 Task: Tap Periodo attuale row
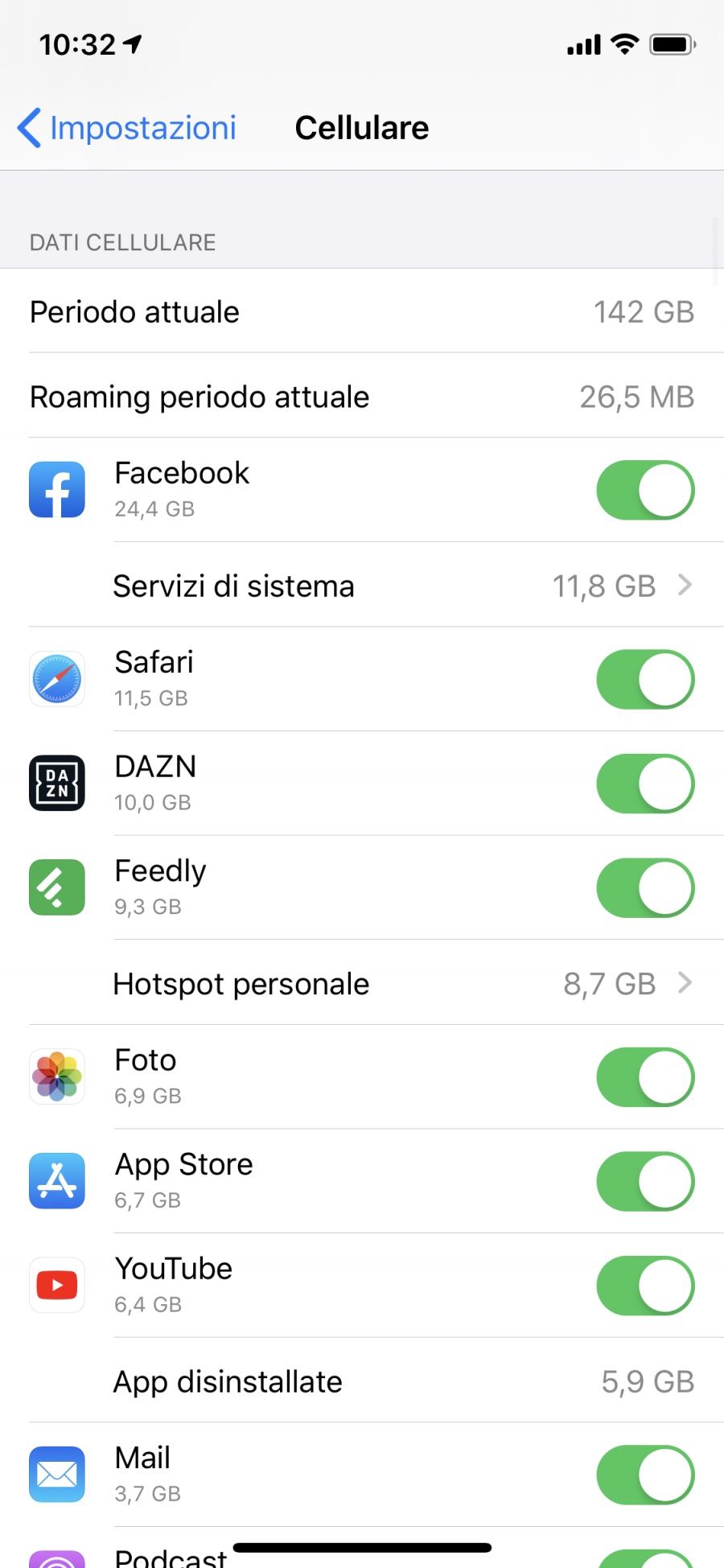(362, 312)
